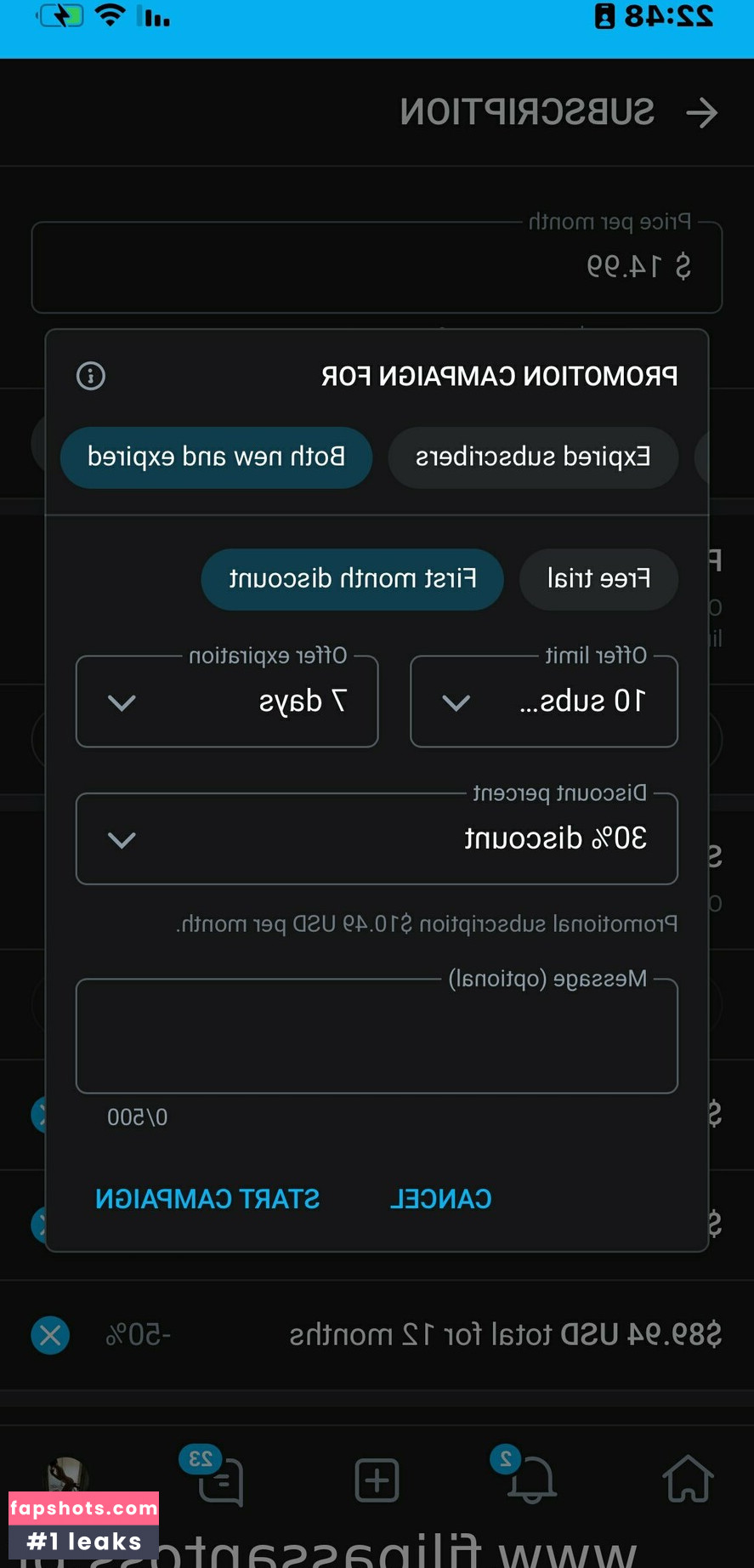Select the Both new and expired chip
Image resolution: width=754 pixels, height=1568 pixels.
point(216,457)
